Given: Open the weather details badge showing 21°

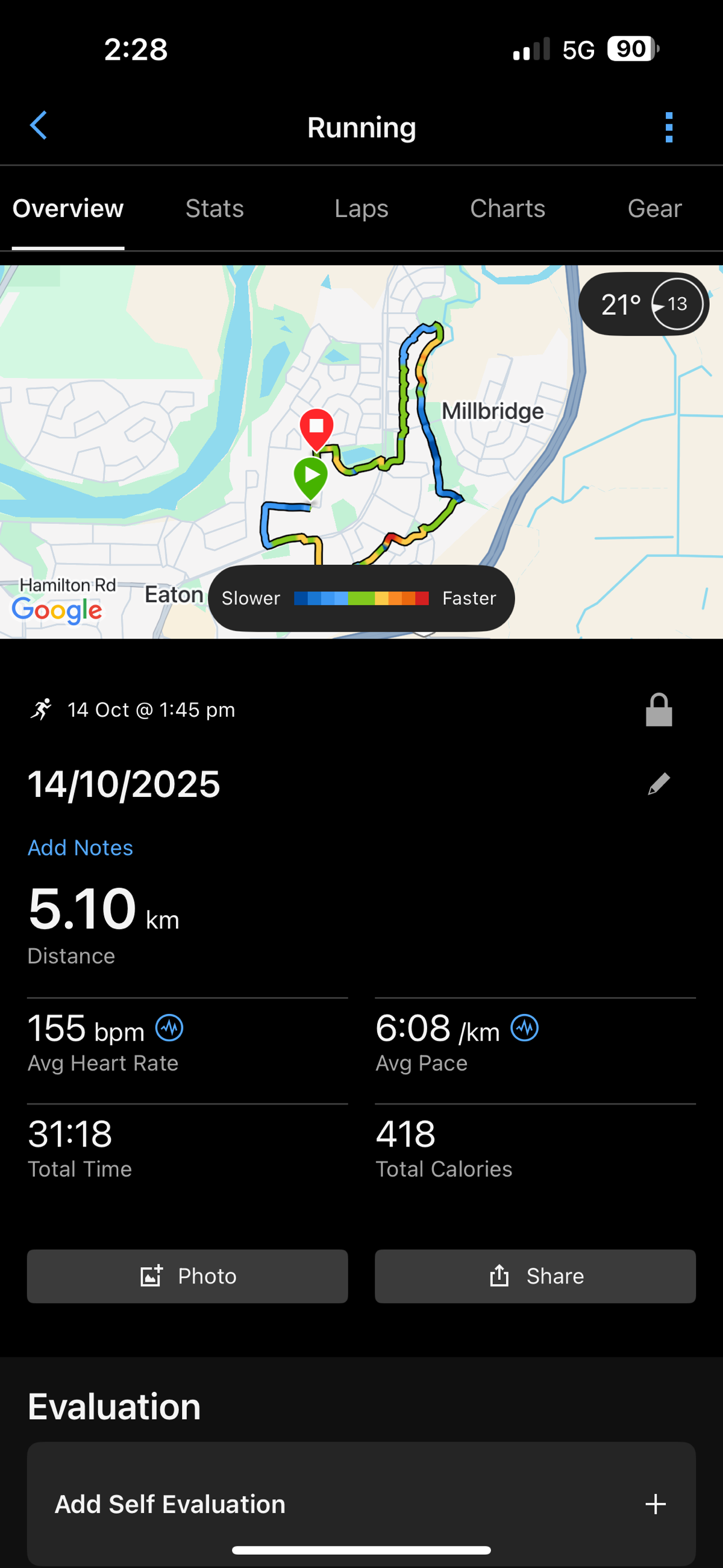Looking at the screenshot, I should pos(643,304).
